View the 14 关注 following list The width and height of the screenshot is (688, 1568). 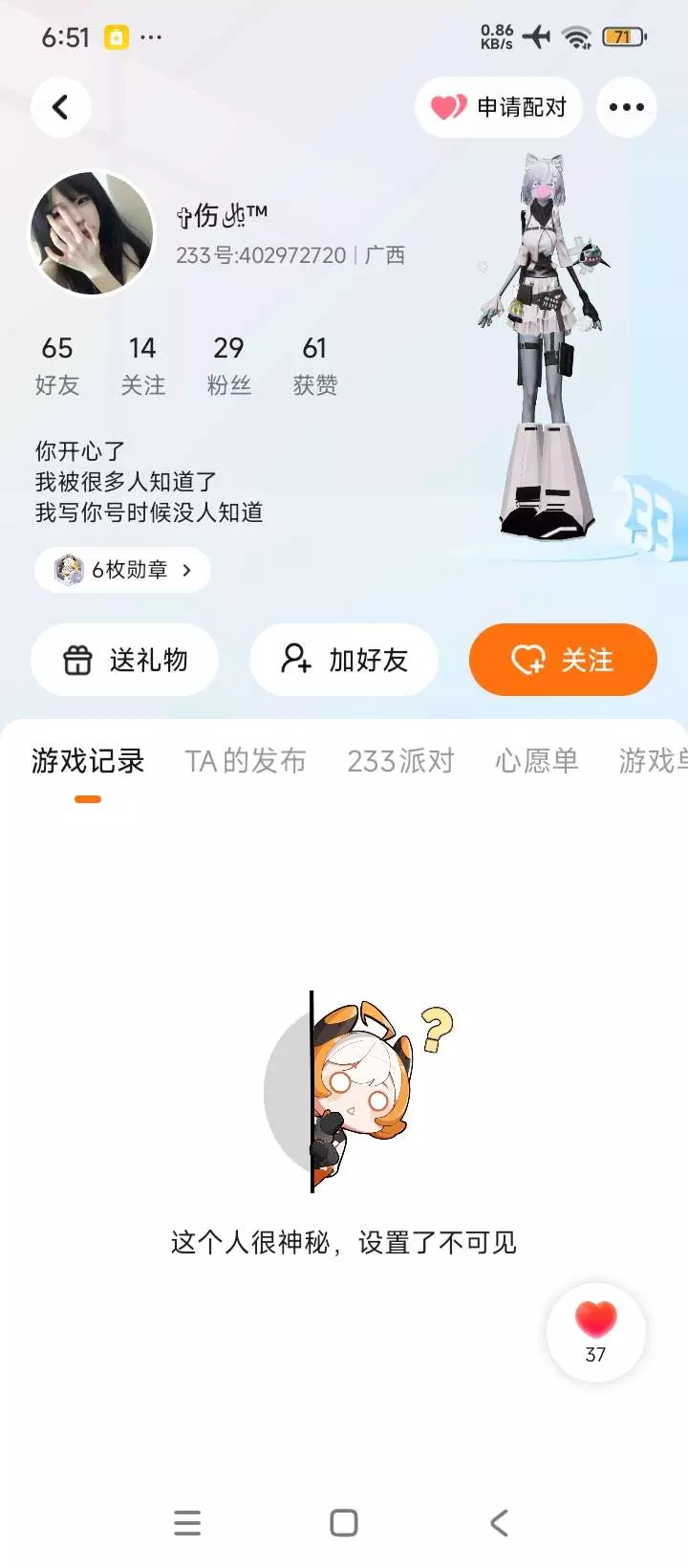pos(142,365)
